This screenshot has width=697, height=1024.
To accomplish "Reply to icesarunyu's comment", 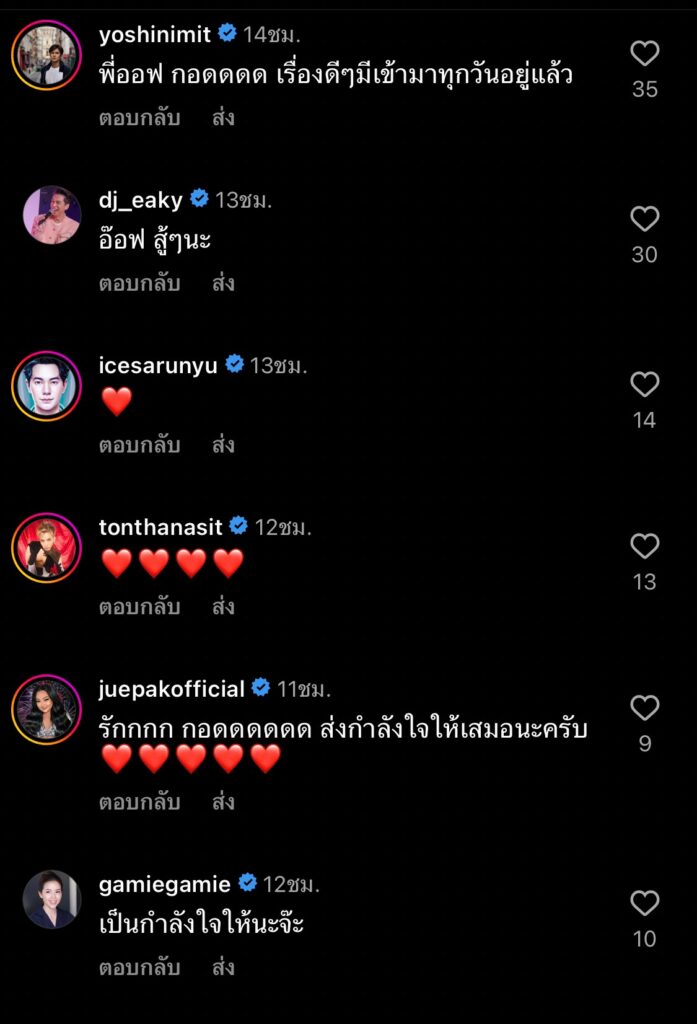I will click(x=139, y=445).
